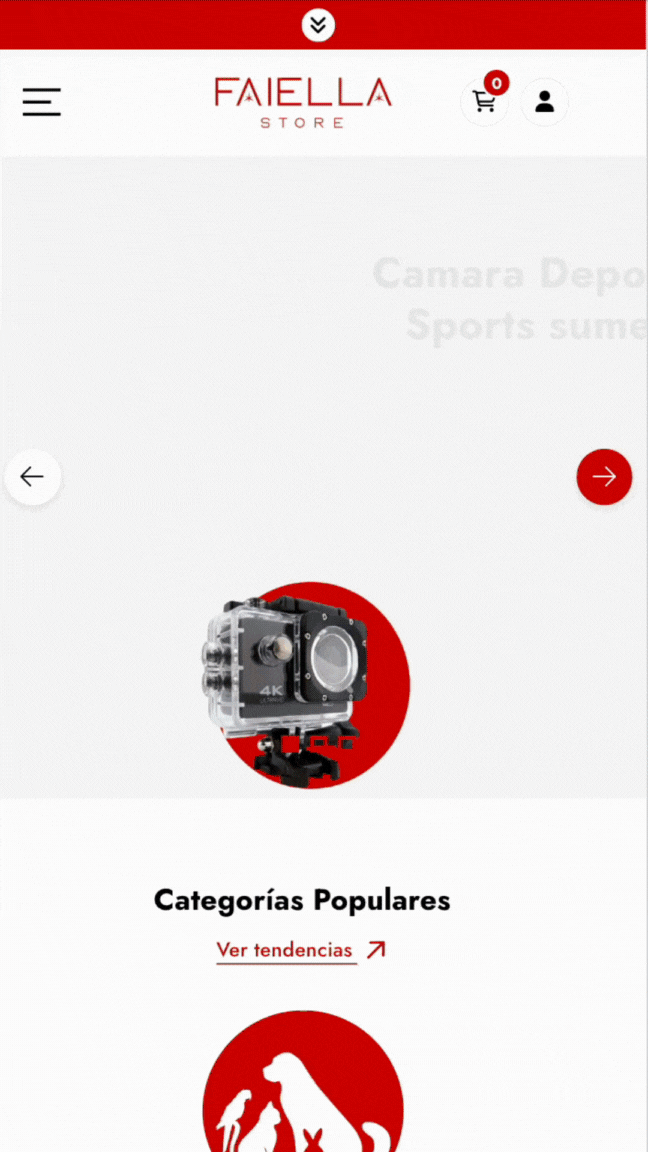648x1152 pixels.
Task: Show the previous carousel slide
Action: tap(33, 477)
